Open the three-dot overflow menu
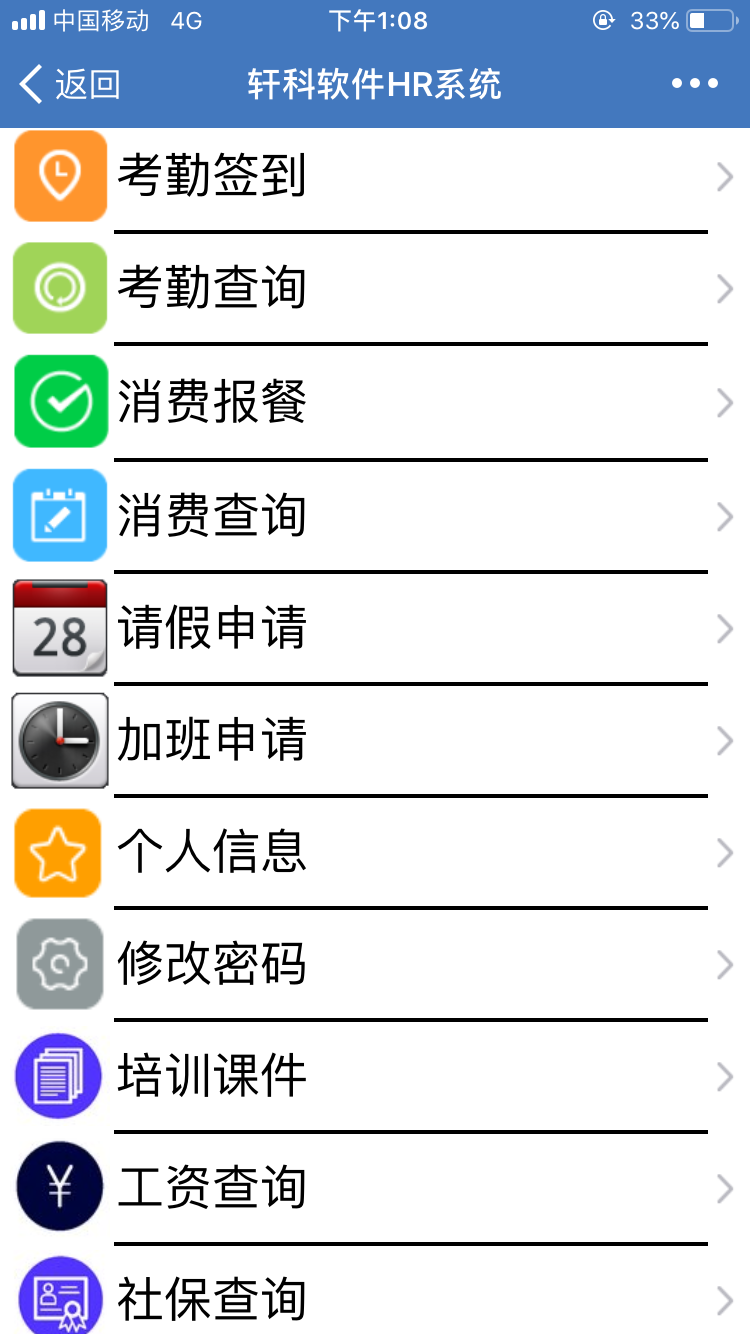 [x=695, y=84]
